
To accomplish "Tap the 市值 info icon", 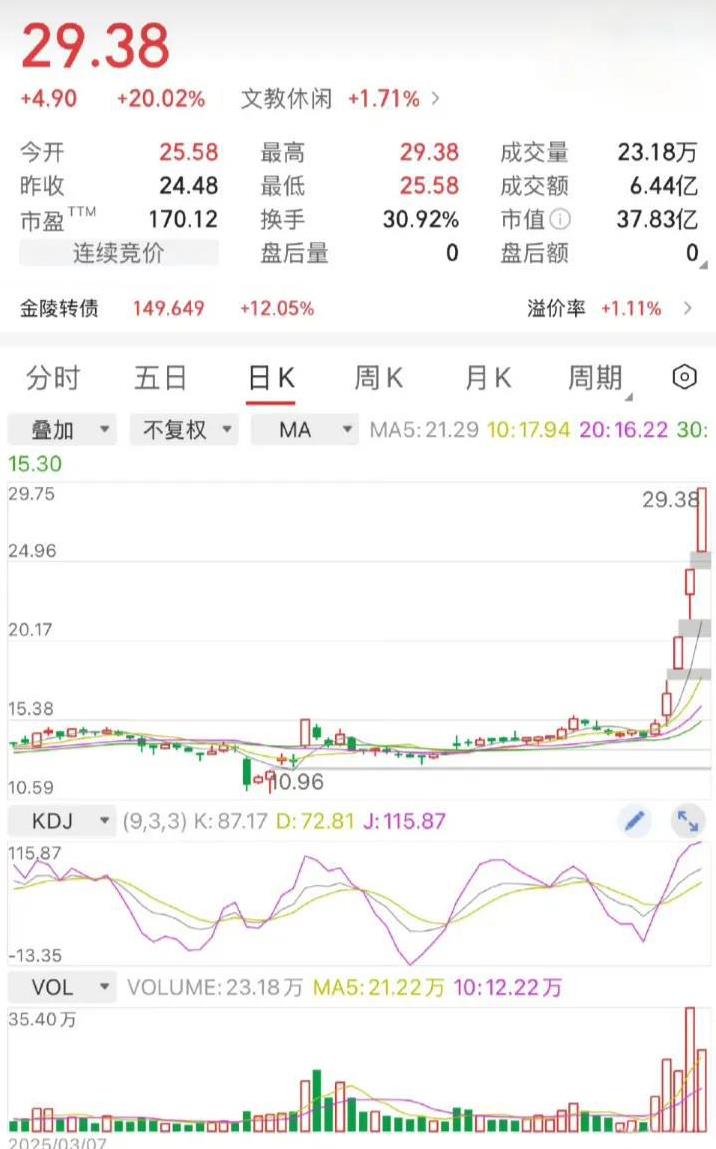I will click(560, 219).
